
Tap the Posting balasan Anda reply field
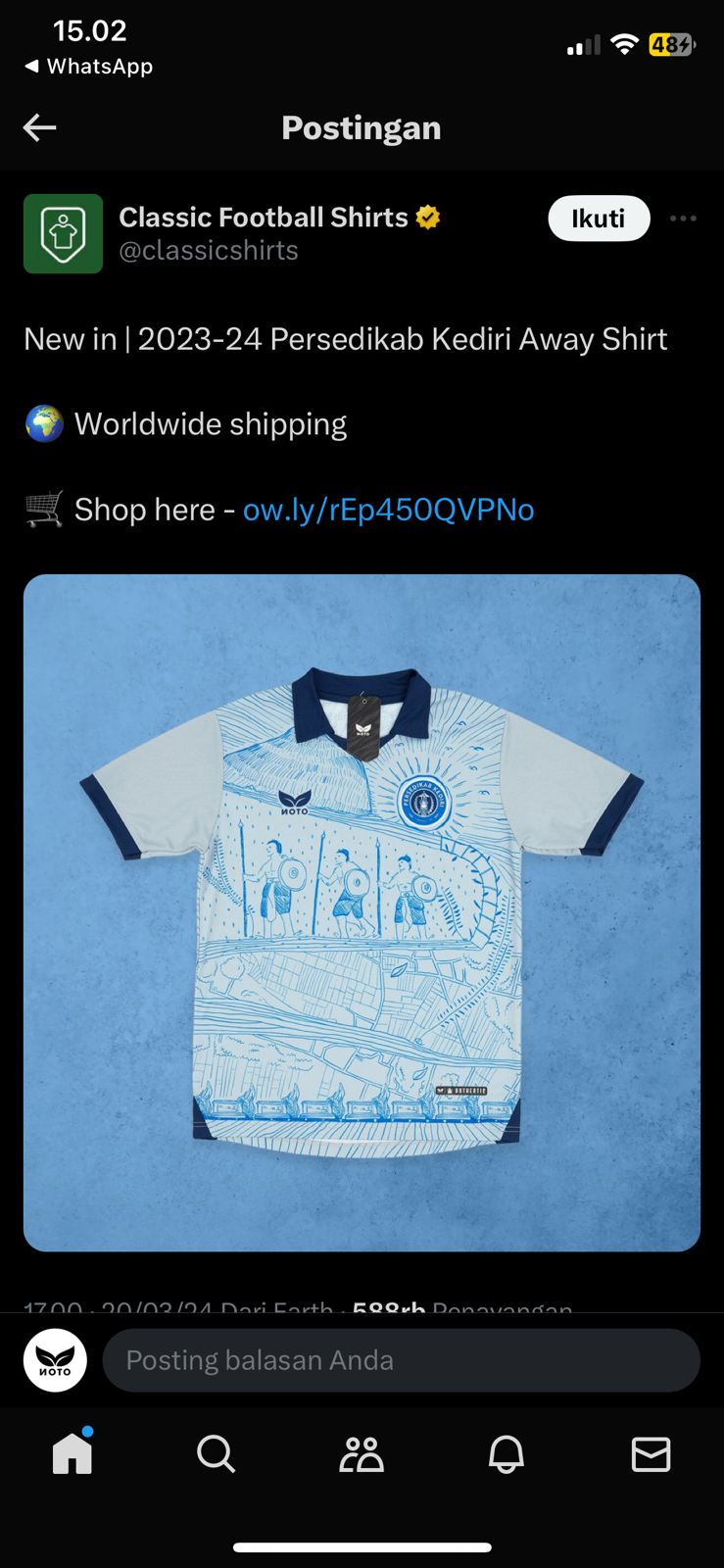pyautogui.click(x=401, y=1360)
